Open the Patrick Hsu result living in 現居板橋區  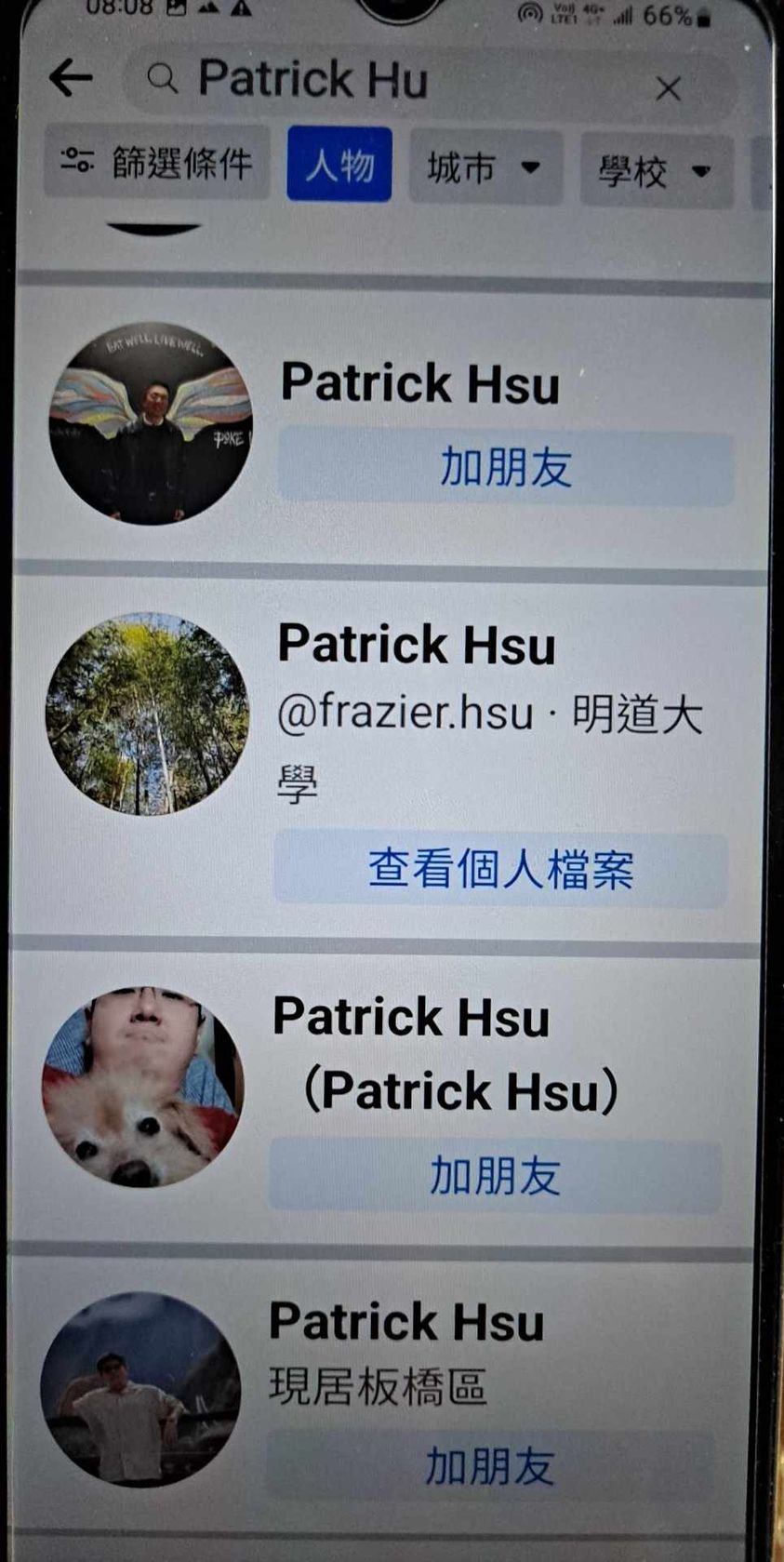[405, 1322]
